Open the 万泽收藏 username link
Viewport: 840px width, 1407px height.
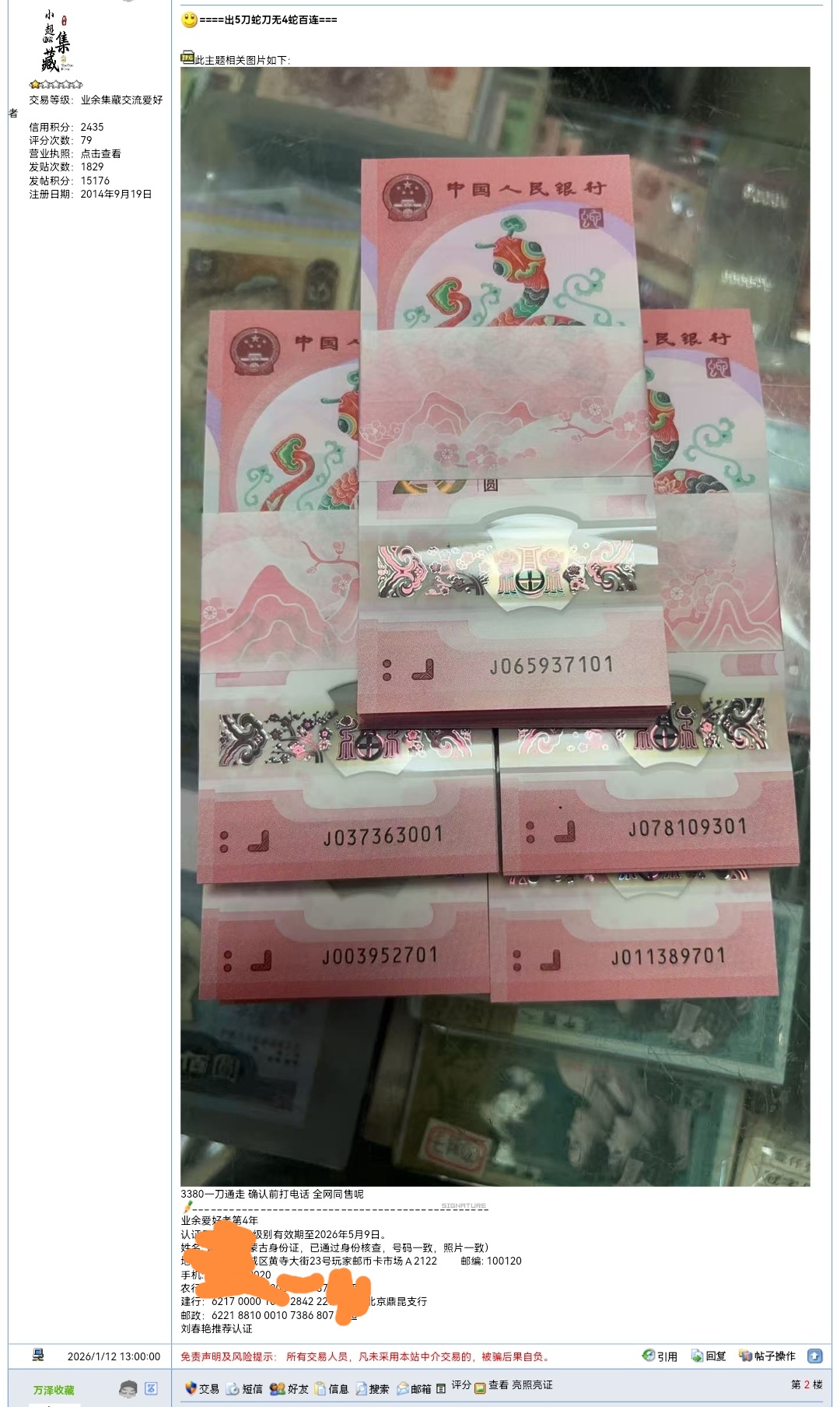point(54,1390)
